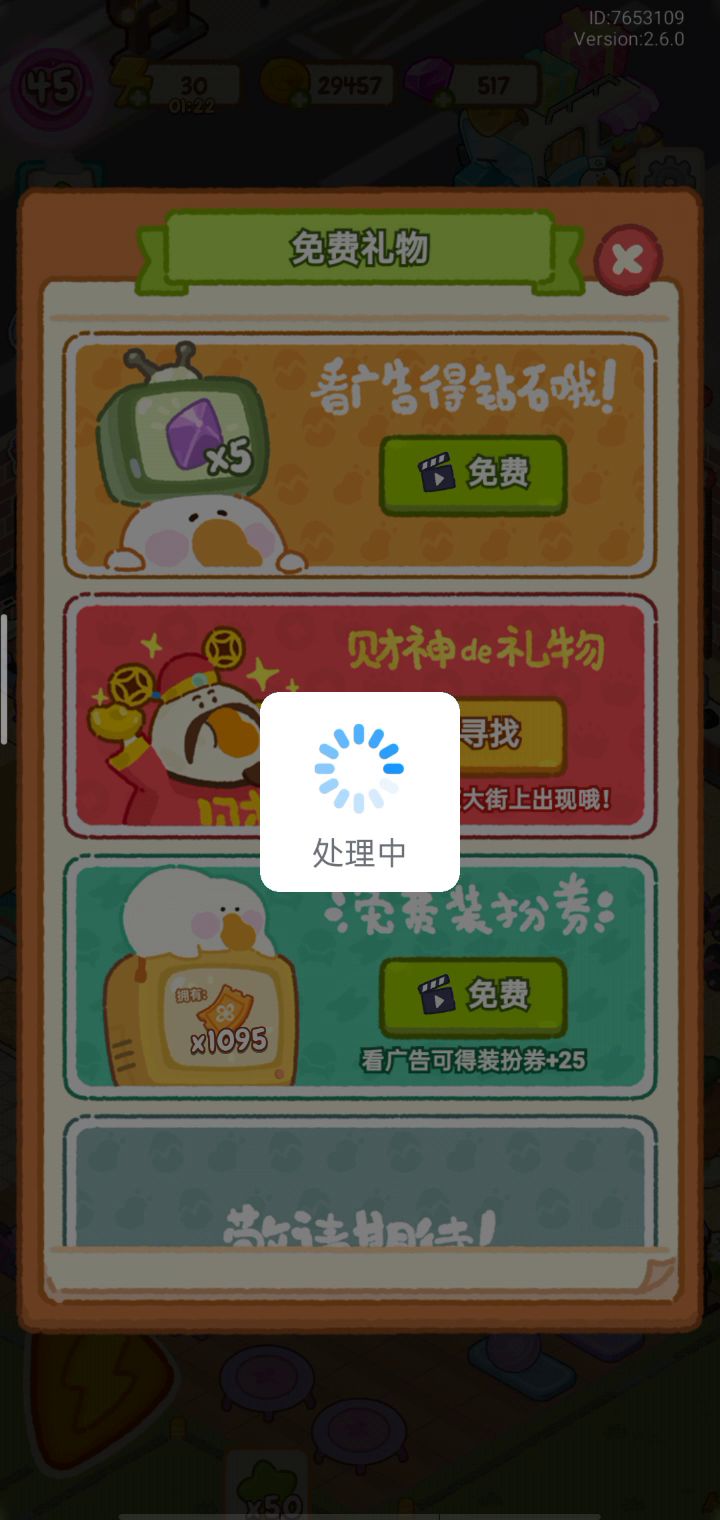Tap 免费 to get 装扮券 +25

(x=473, y=996)
